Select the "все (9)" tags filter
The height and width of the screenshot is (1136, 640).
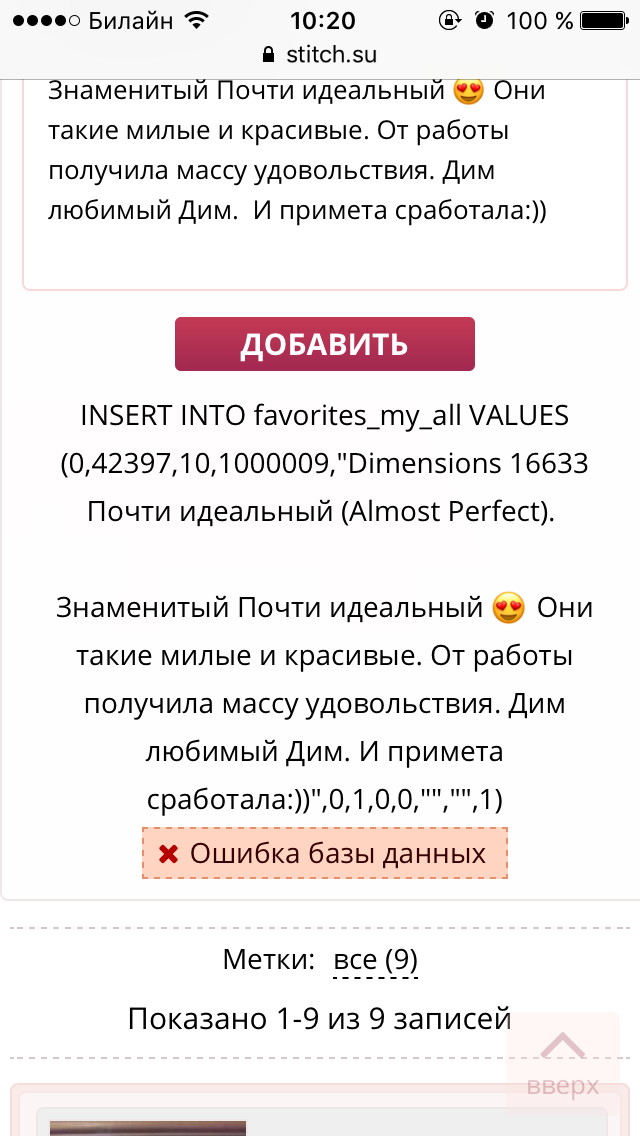(375, 960)
